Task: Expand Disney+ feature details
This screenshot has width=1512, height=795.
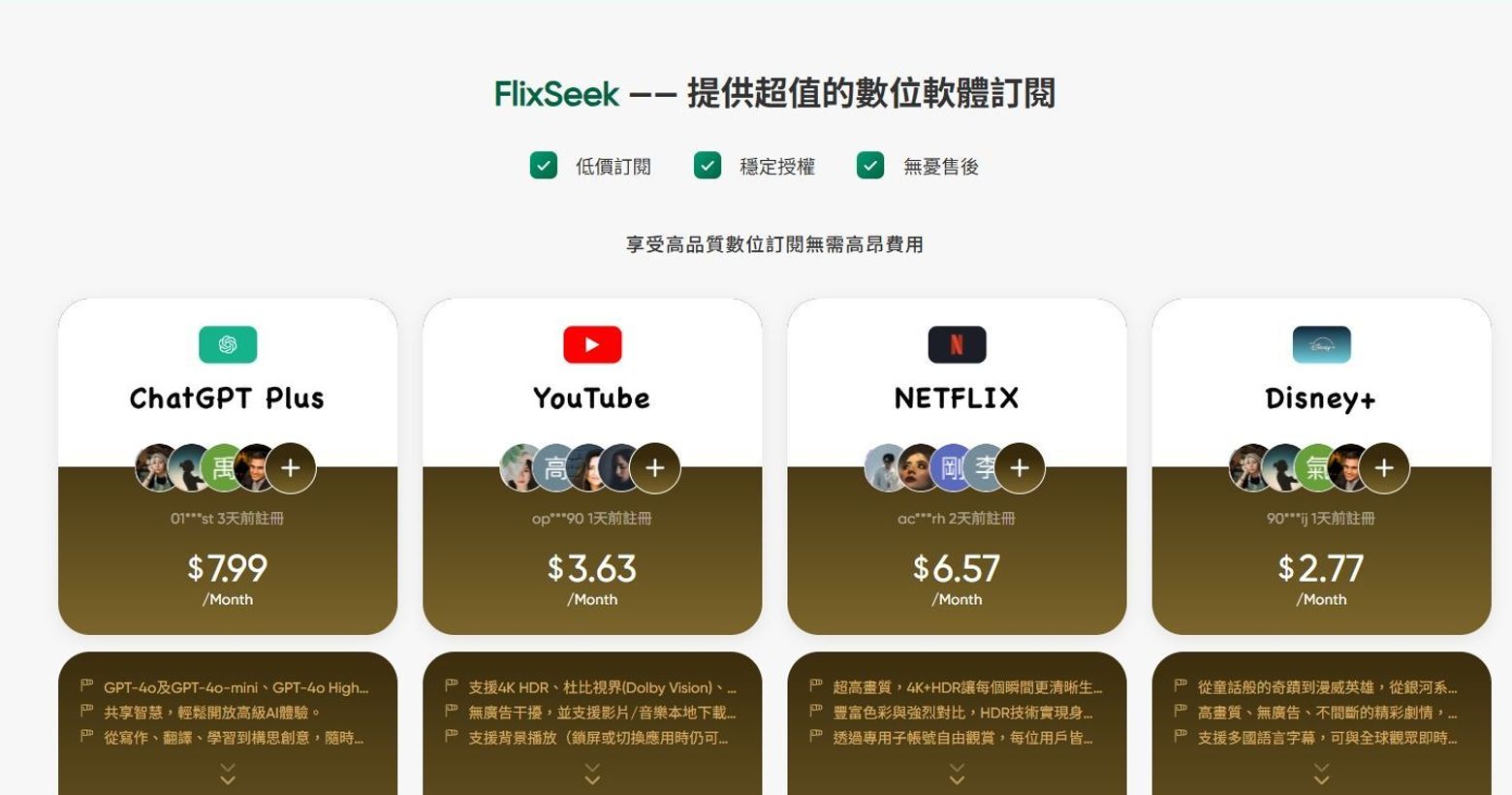Action: click(1321, 774)
